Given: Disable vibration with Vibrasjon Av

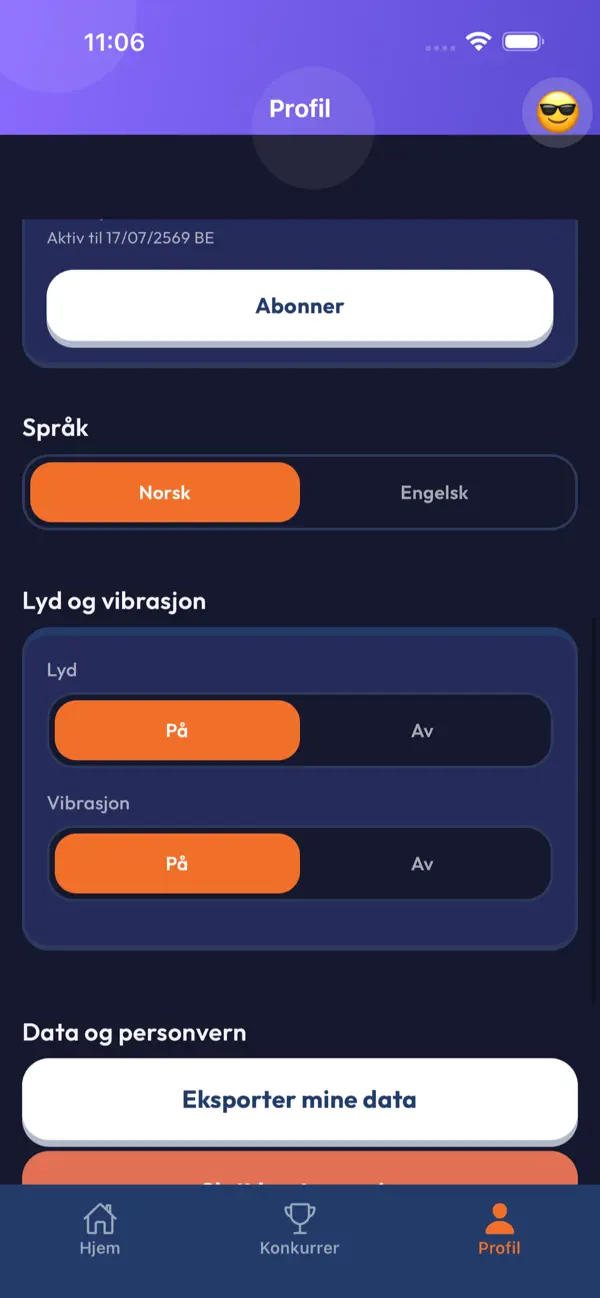Looking at the screenshot, I should (x=422, y=863).
